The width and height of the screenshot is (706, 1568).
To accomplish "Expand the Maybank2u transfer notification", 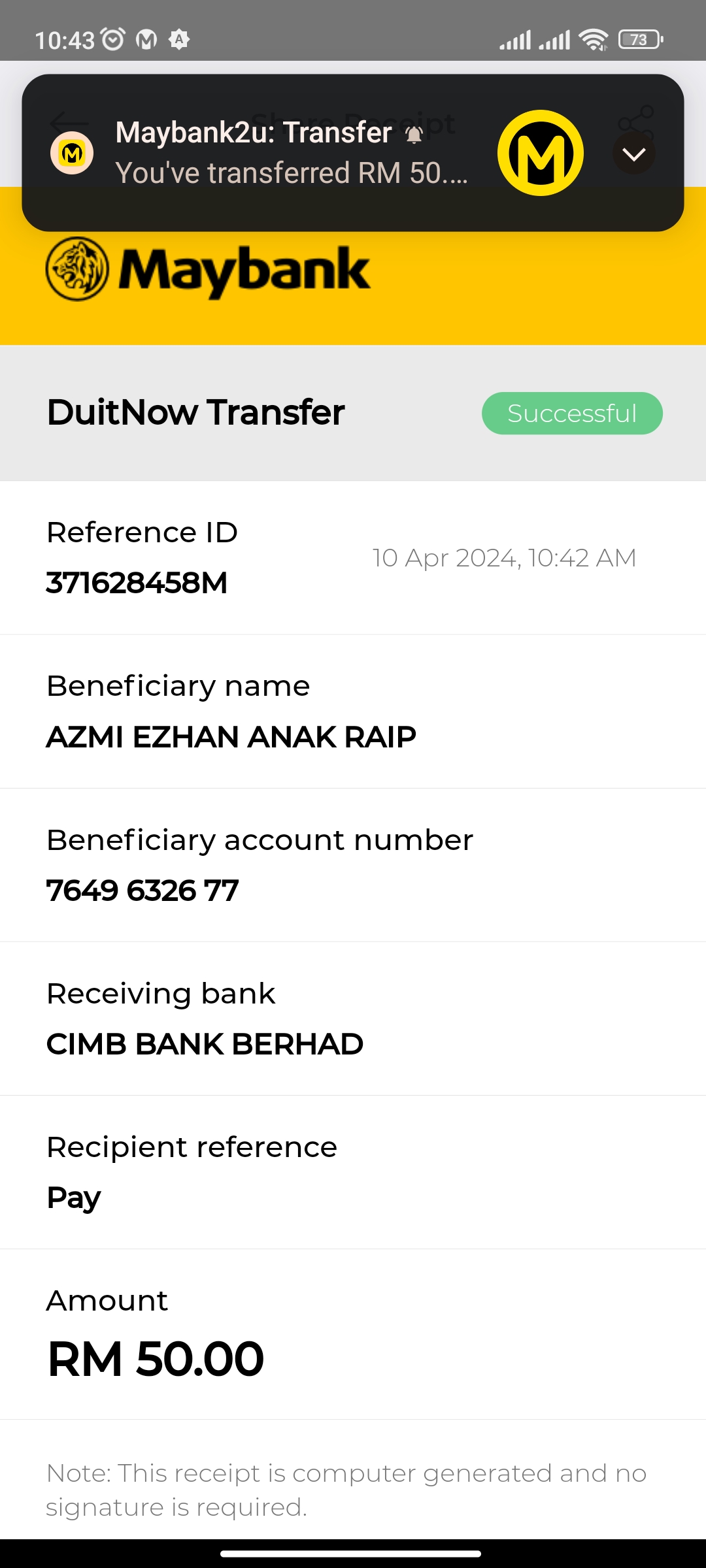I will pos(633,154).
